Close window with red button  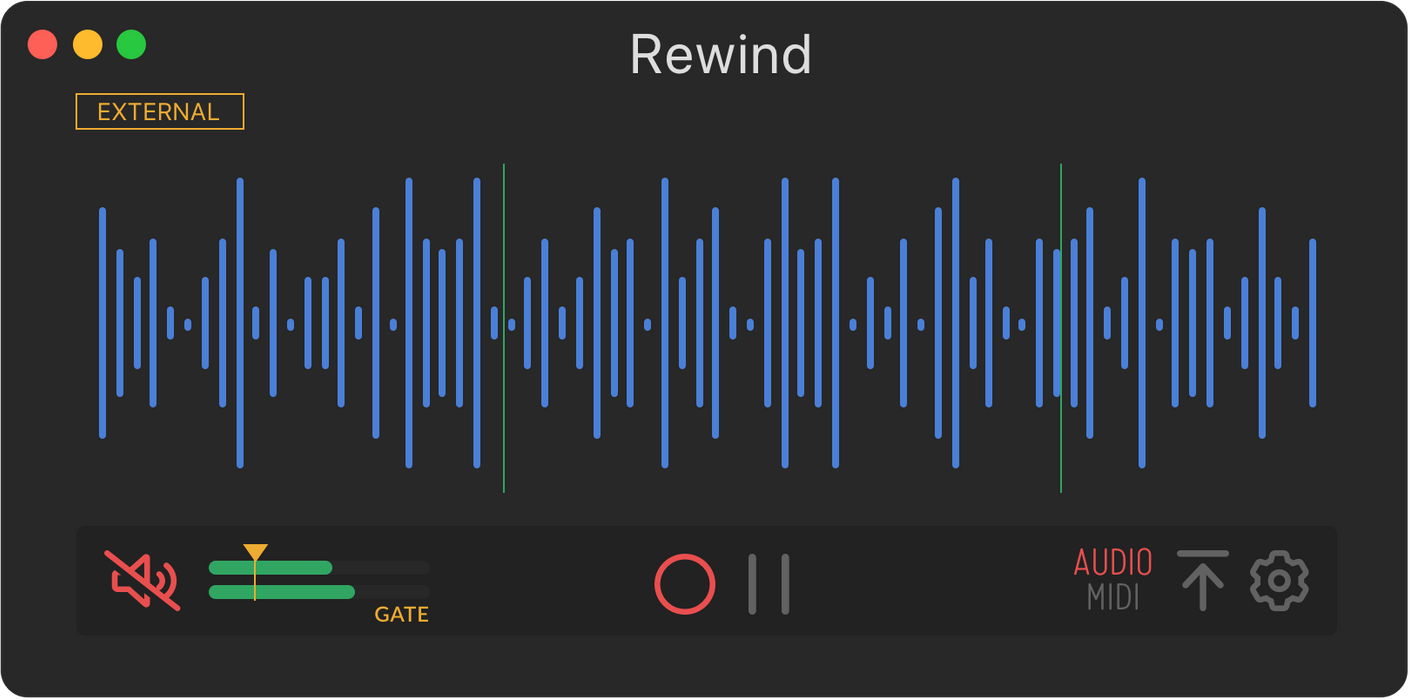point(42,44)
